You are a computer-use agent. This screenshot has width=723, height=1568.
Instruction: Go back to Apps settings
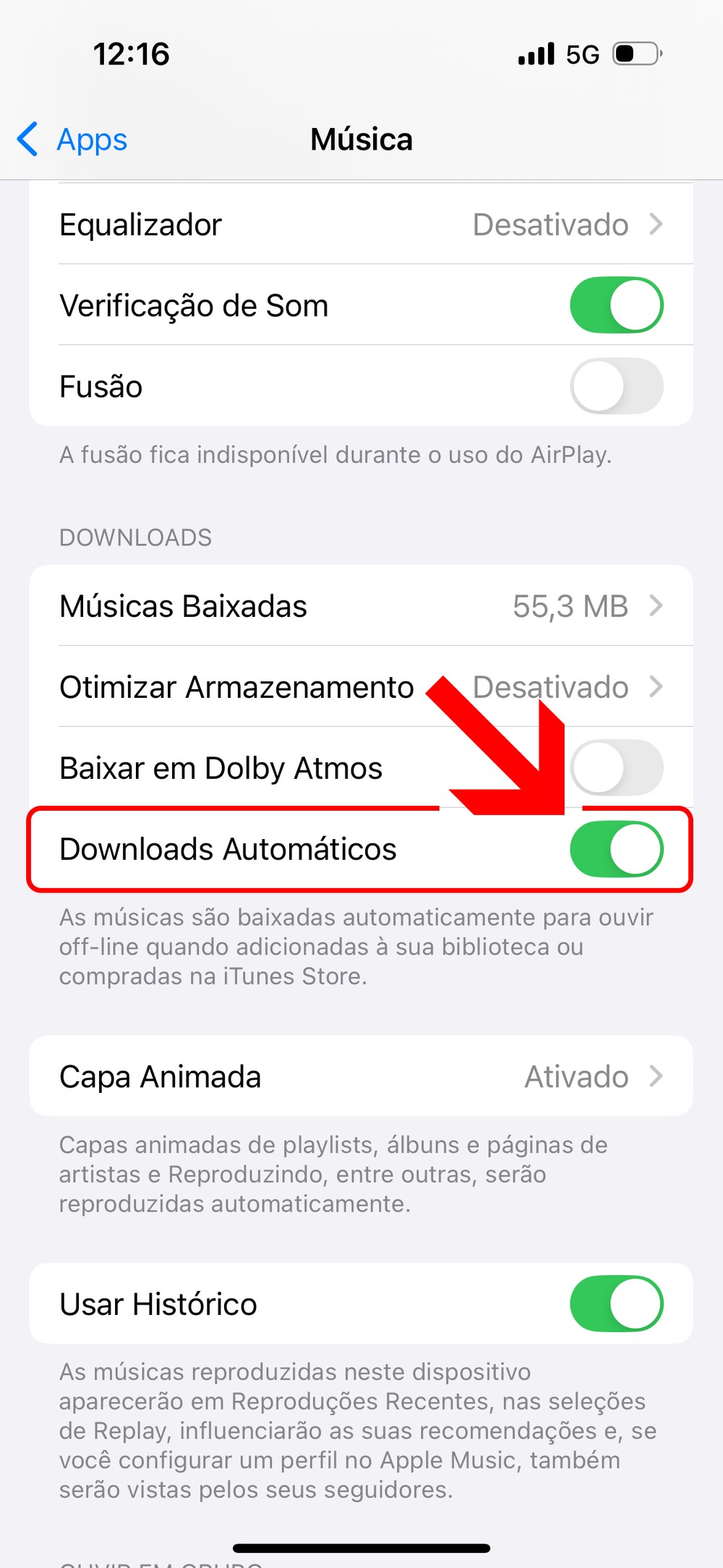pos(72,140)
